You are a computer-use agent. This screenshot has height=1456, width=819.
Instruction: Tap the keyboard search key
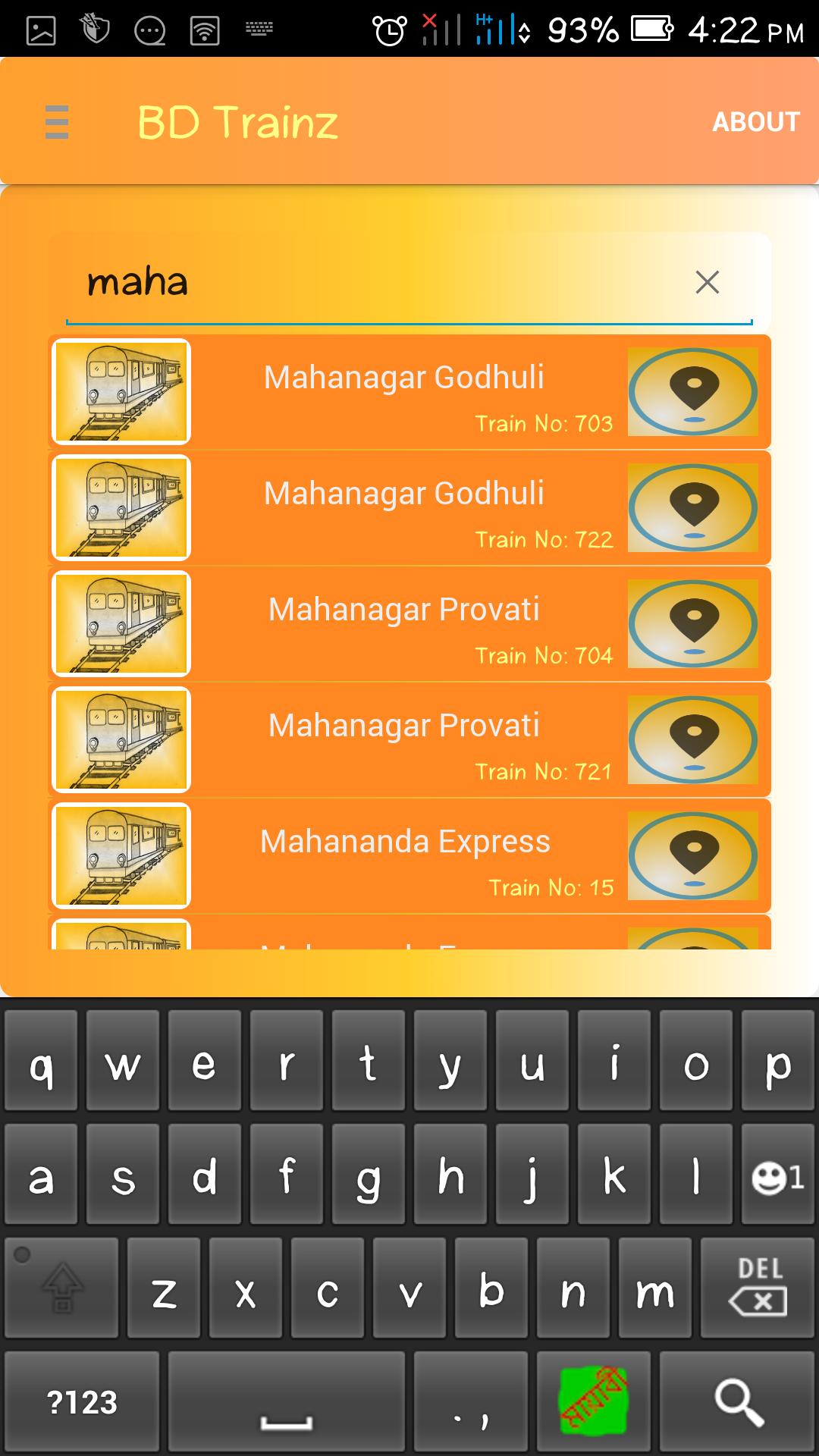click(737, 1401)
